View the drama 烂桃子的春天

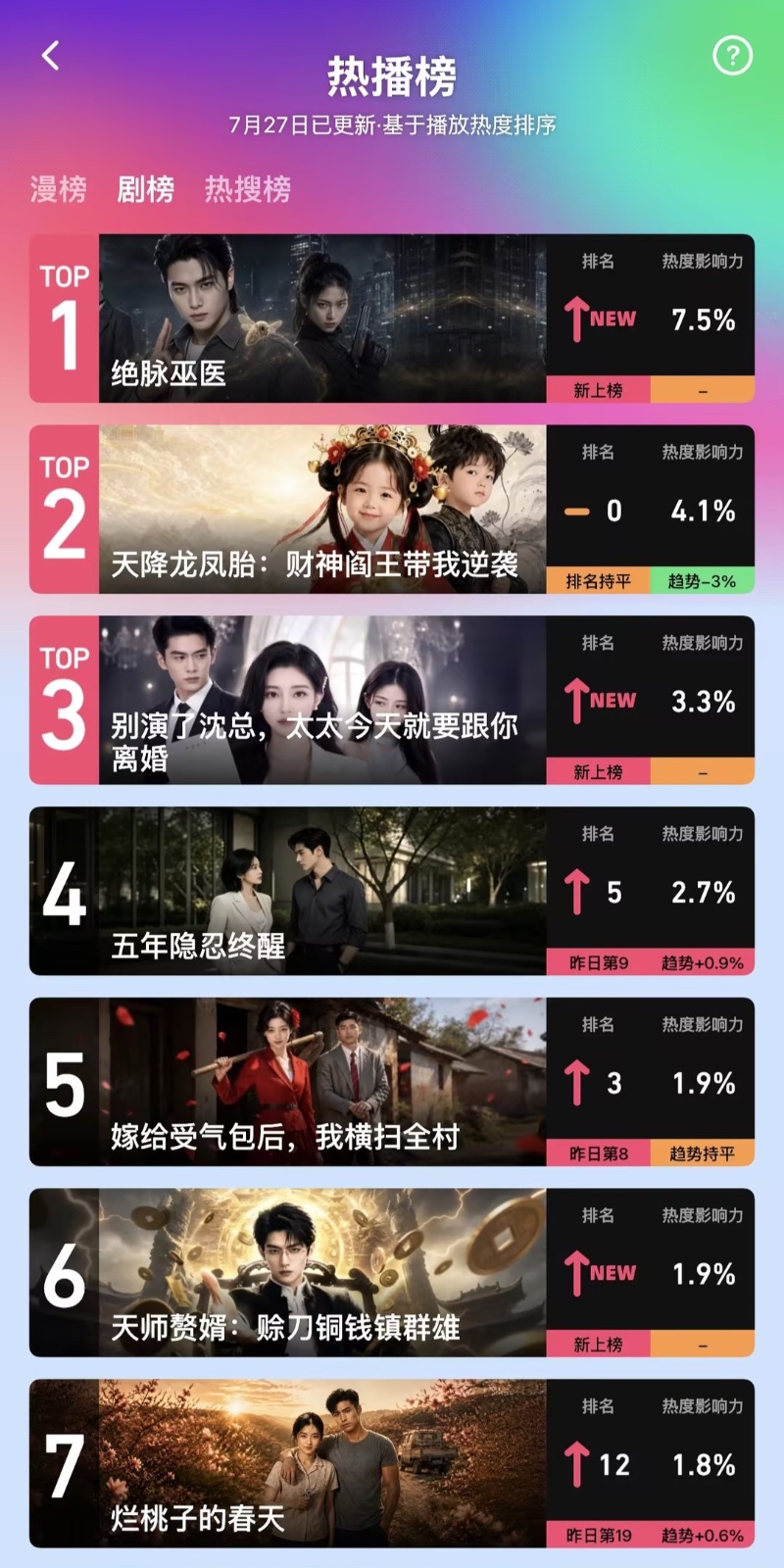392,1463
